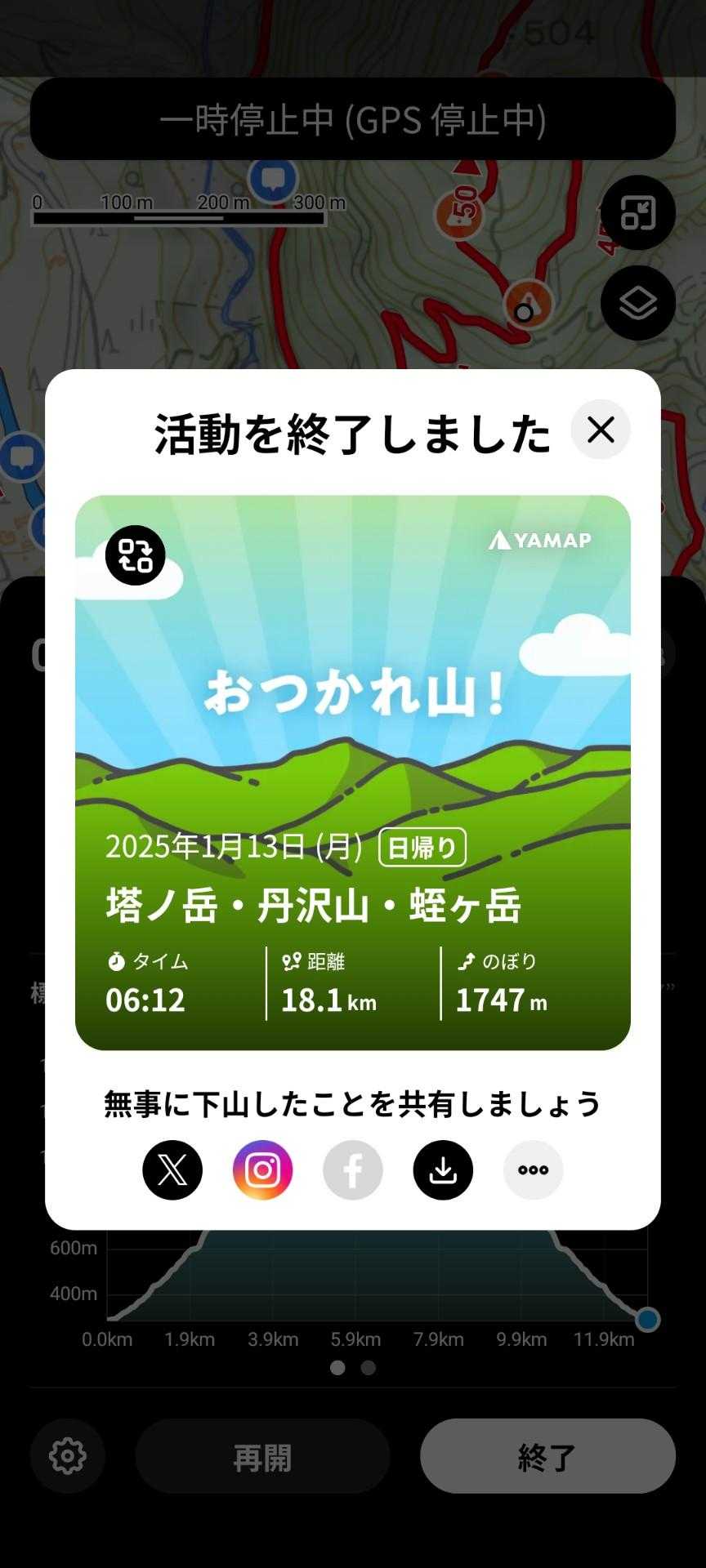Open the map layers selector

coord(637,303)
